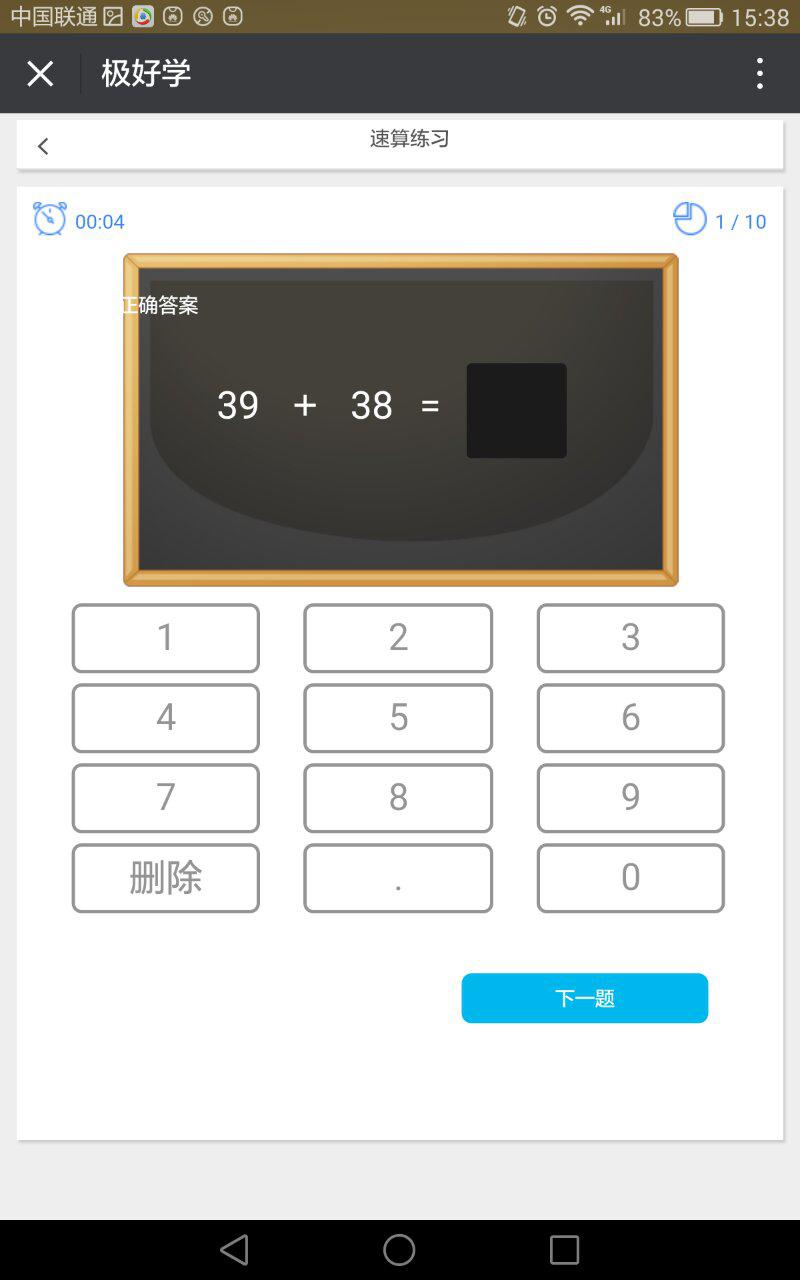Enter digit 1 on the keypad
Image resolution: width=800 pixels, height=1280 pixels.
166,638
